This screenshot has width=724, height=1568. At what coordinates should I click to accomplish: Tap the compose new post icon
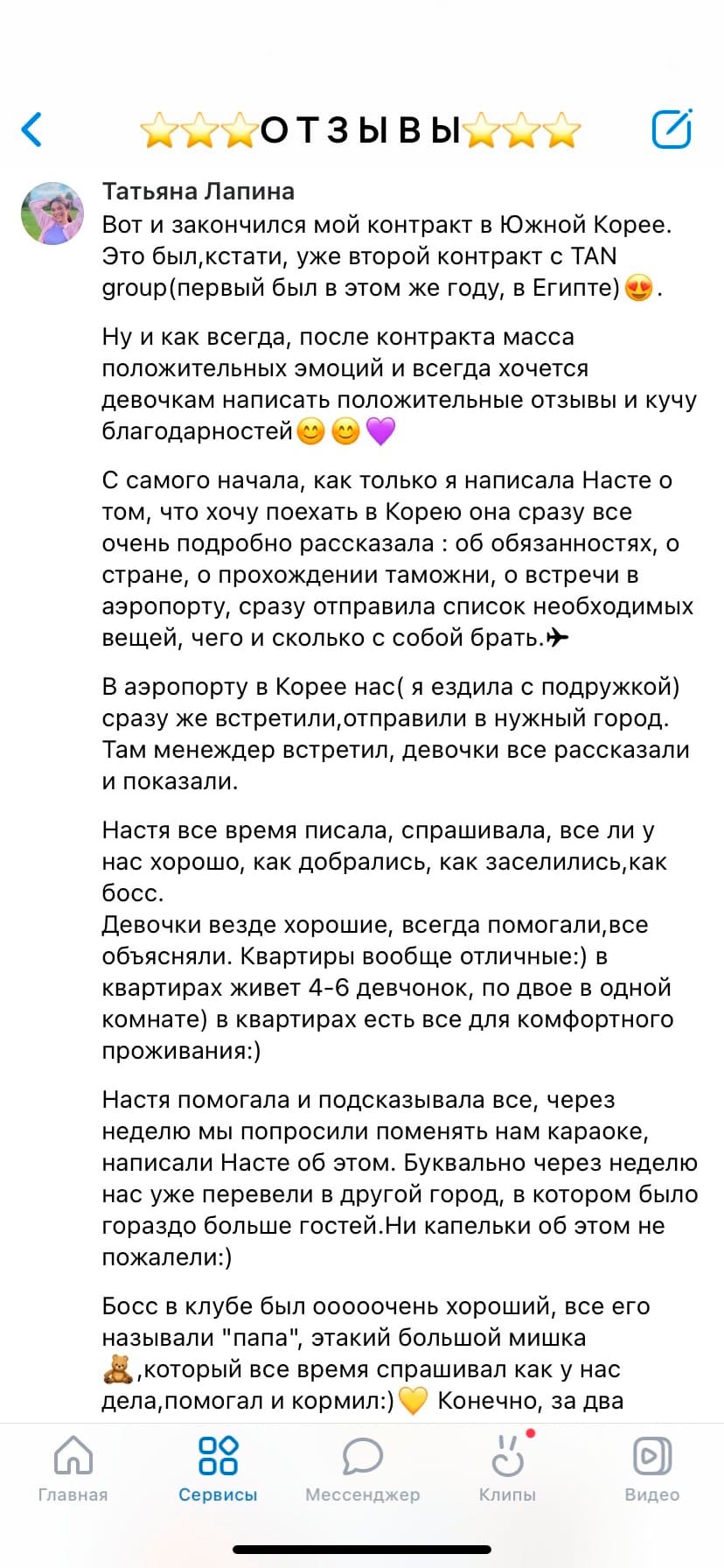[x=672, y=129]
